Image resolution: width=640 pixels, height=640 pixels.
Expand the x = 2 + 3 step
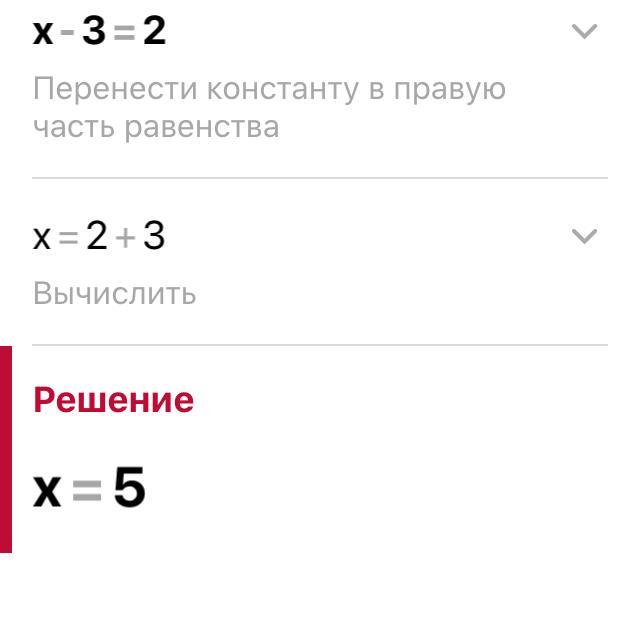(x=583, y=237)
